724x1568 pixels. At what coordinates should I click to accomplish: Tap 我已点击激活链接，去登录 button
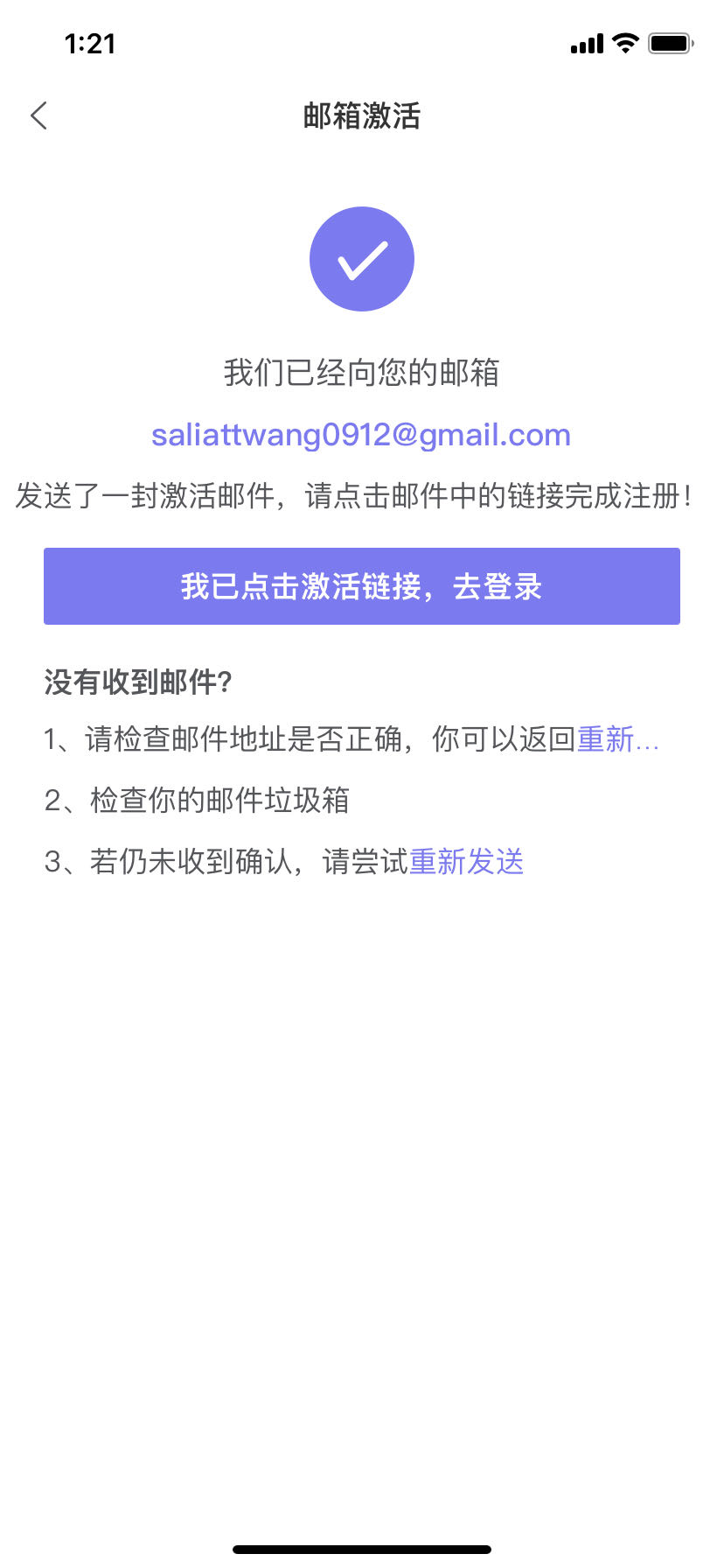[x=362, y=586]
